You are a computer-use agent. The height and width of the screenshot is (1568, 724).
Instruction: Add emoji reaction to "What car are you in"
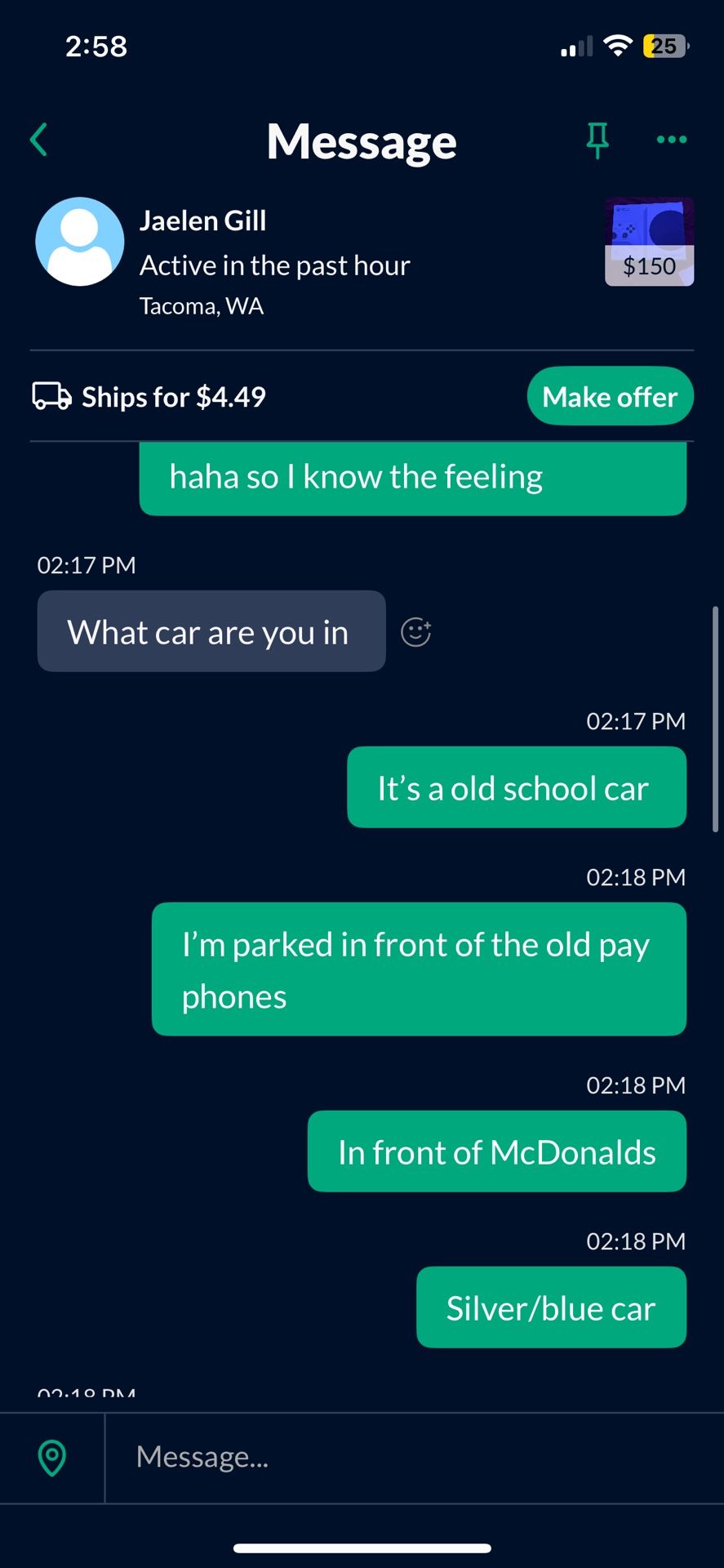tap(416, 631)
